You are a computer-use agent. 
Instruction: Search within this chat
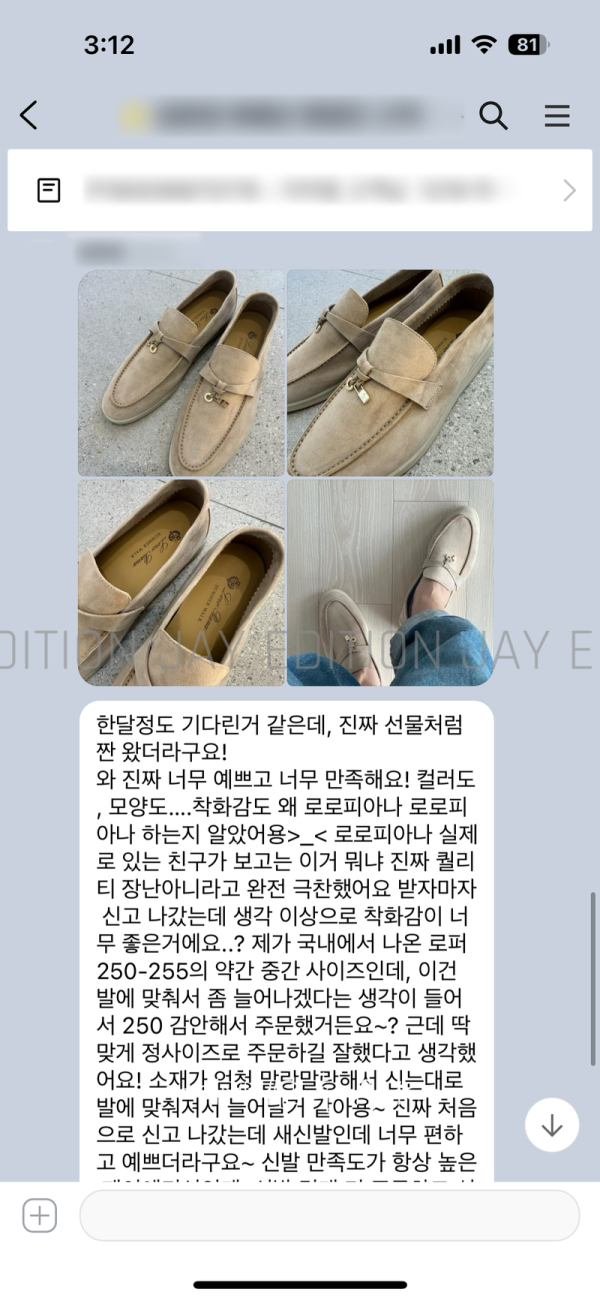click(x=493, y=116)
